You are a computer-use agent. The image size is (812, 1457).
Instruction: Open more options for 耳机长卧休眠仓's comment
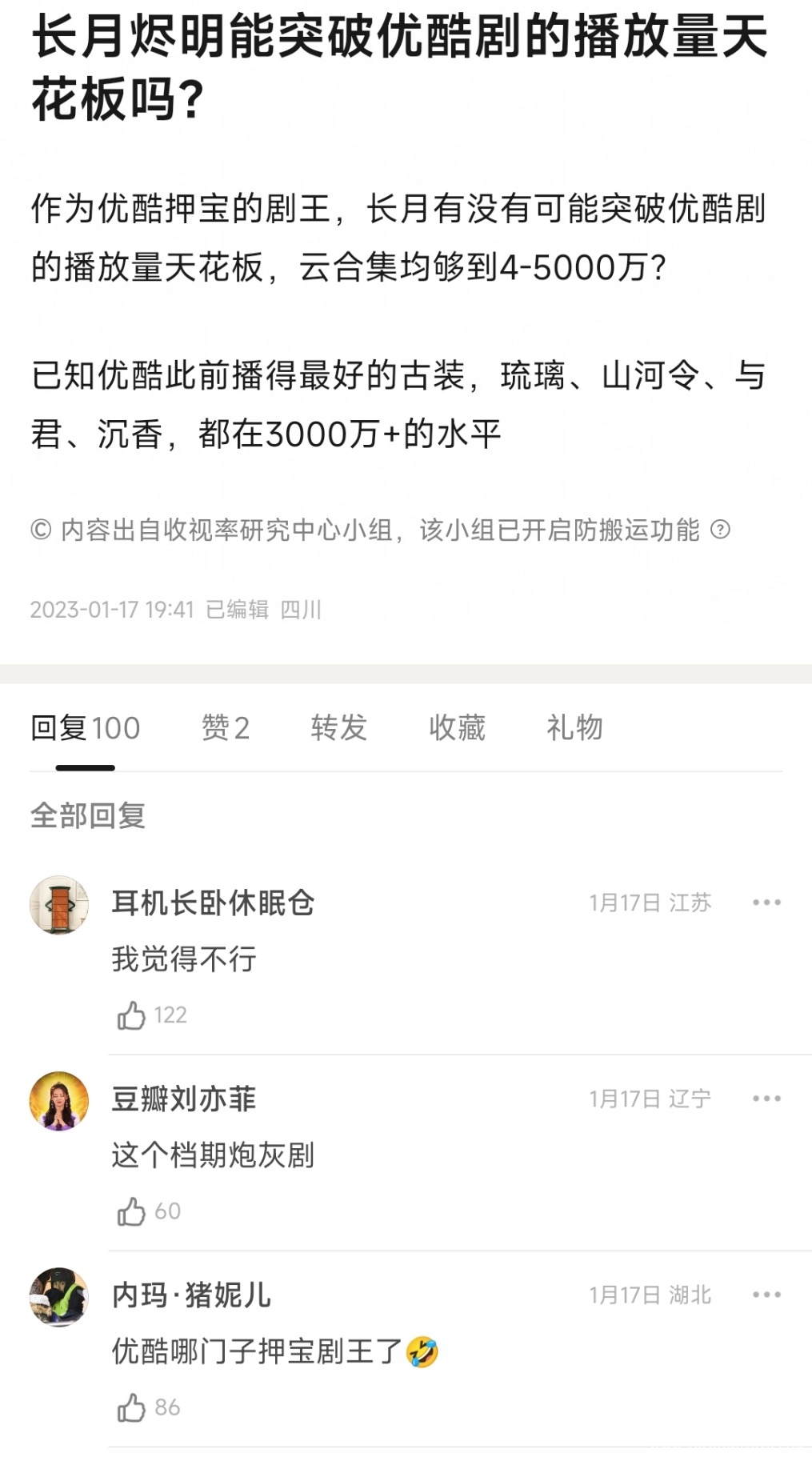768,901
